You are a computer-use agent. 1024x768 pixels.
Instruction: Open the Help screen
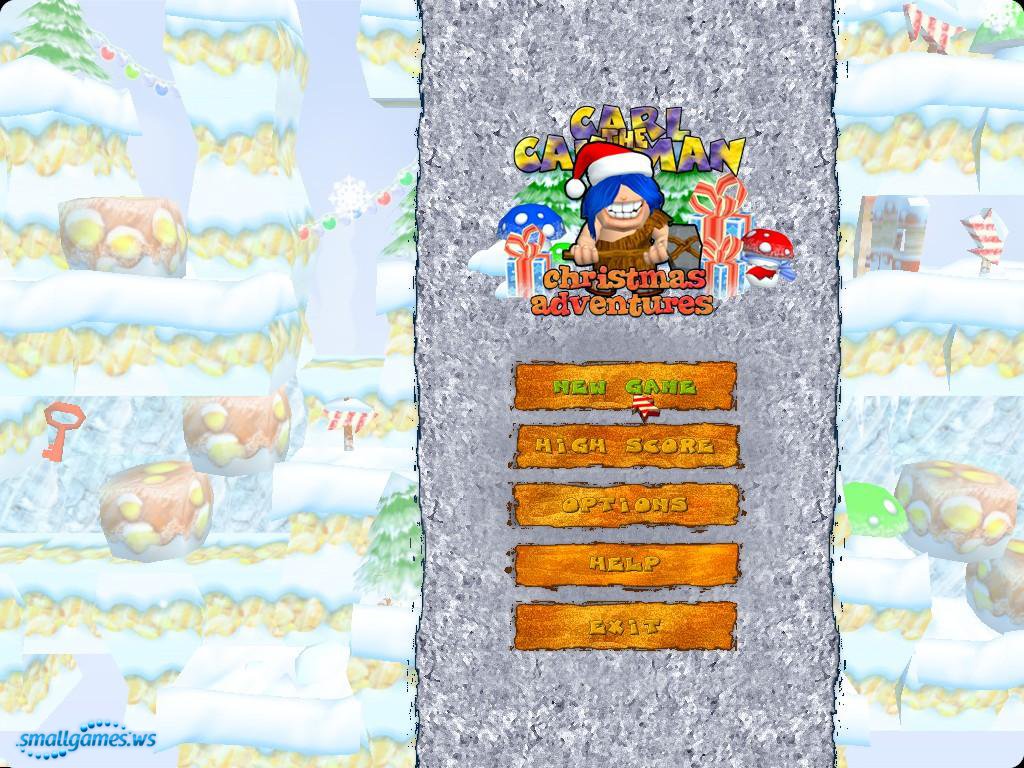[x=625, y=564]
